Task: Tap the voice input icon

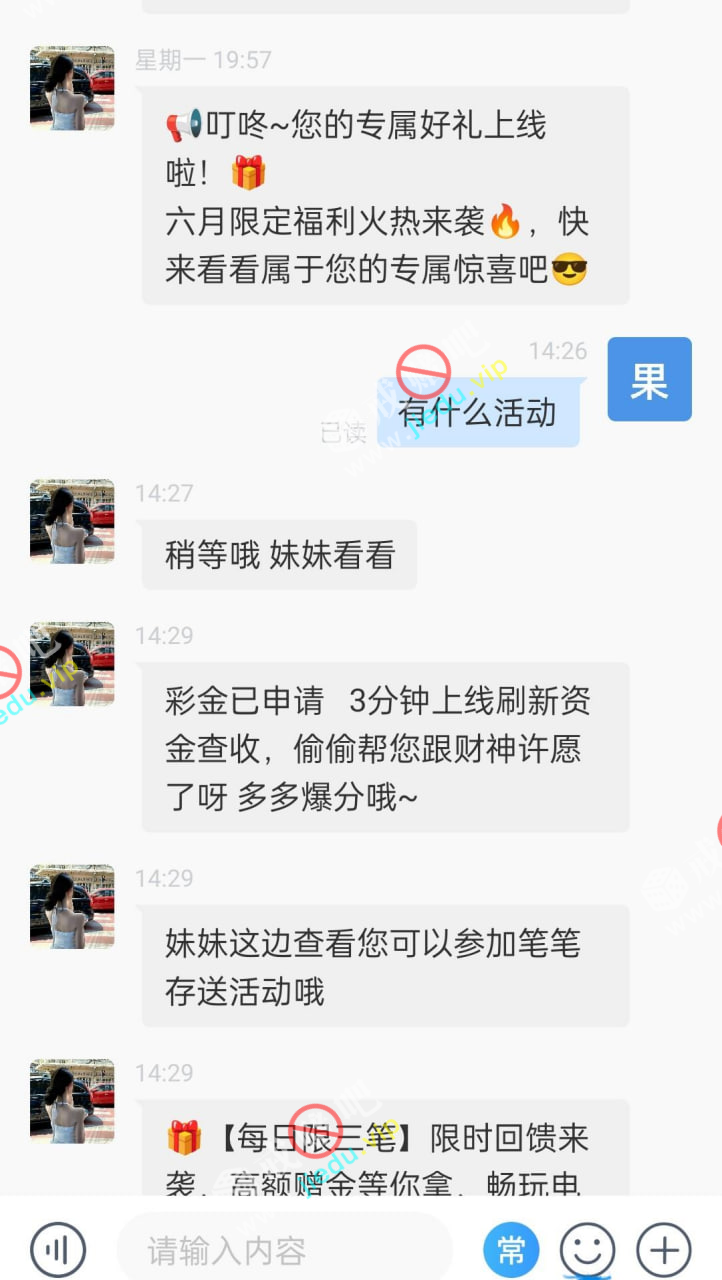Action: click(58, 1249)
